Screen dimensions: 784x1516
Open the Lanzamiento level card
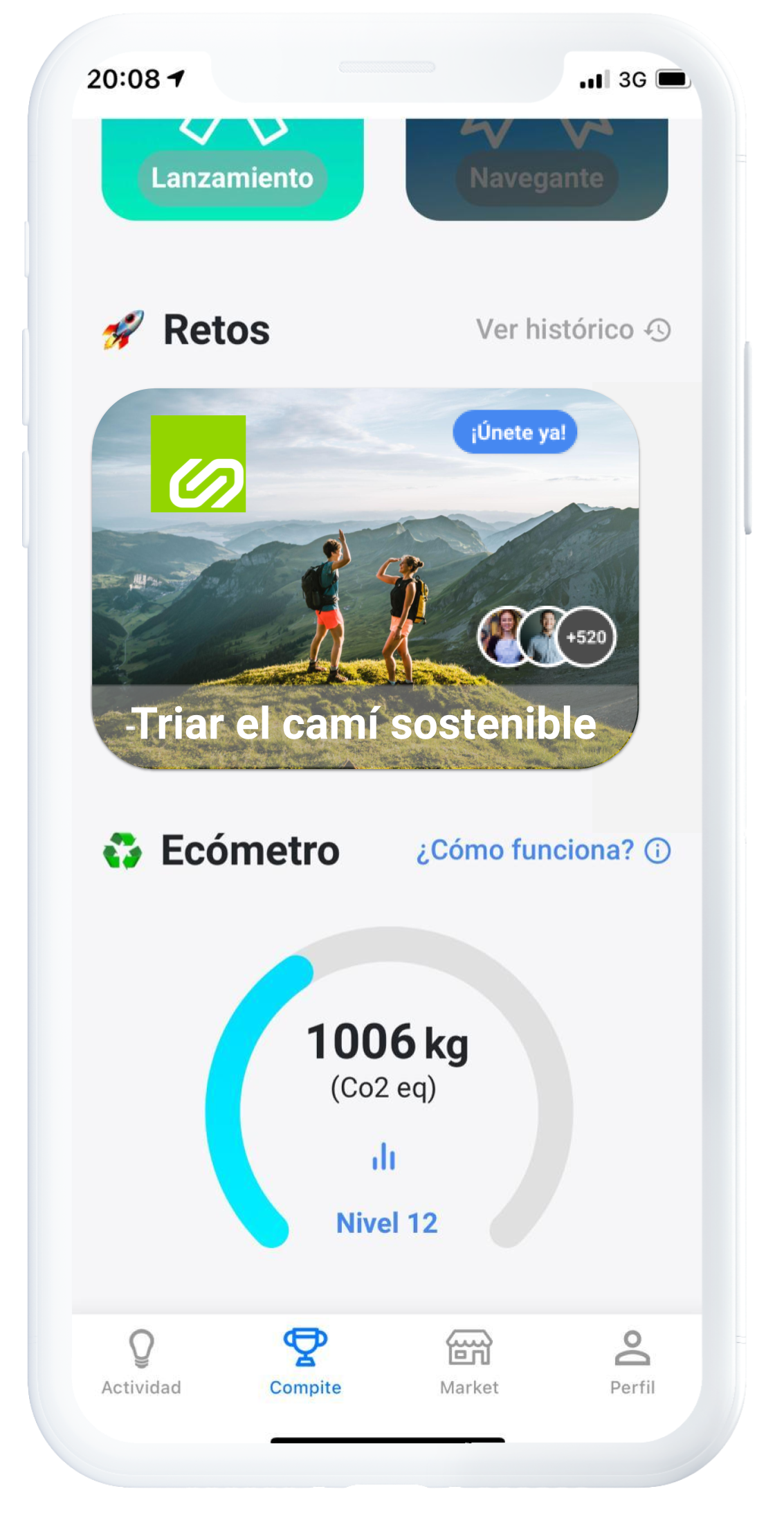[233, 169]
